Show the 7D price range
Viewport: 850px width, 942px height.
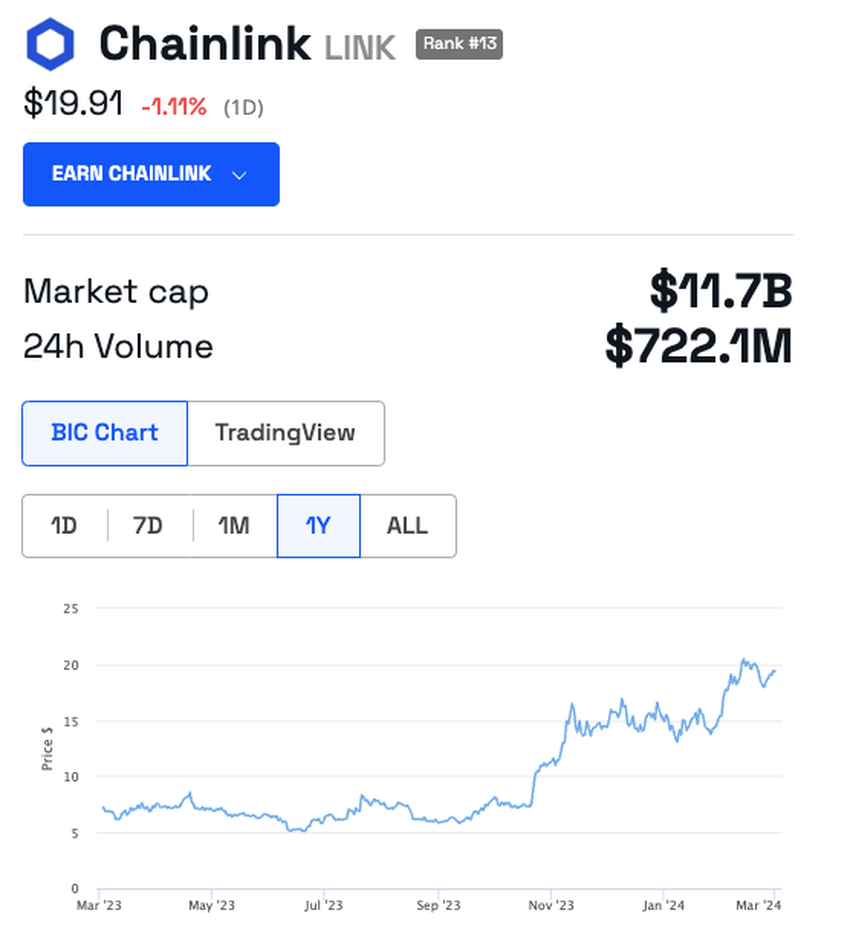point(148,526)
